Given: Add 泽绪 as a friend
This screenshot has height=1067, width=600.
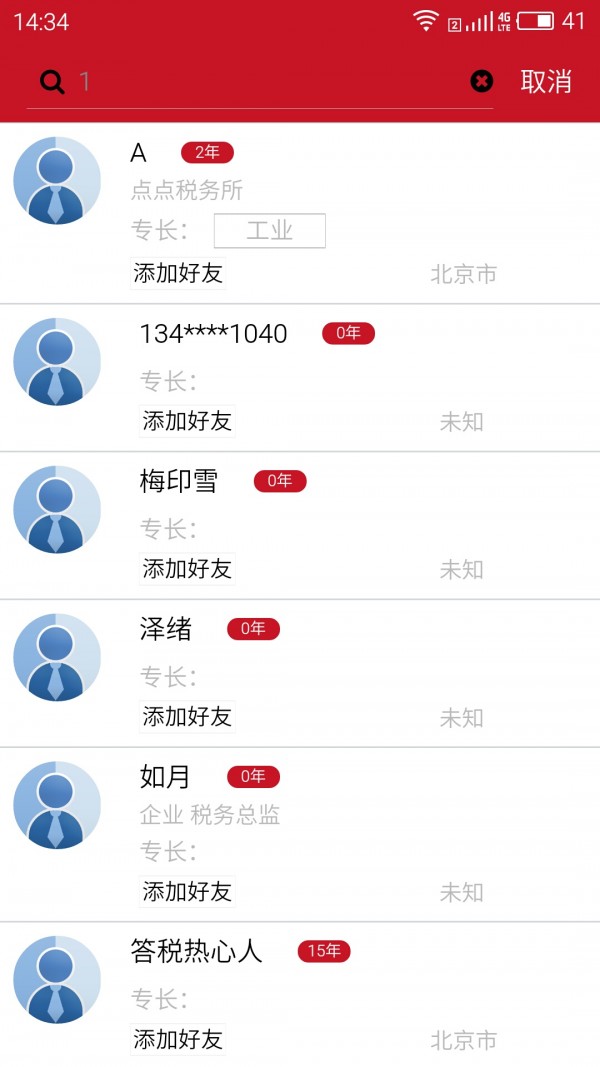Looking at the screenshot, I should pos(187,717).
